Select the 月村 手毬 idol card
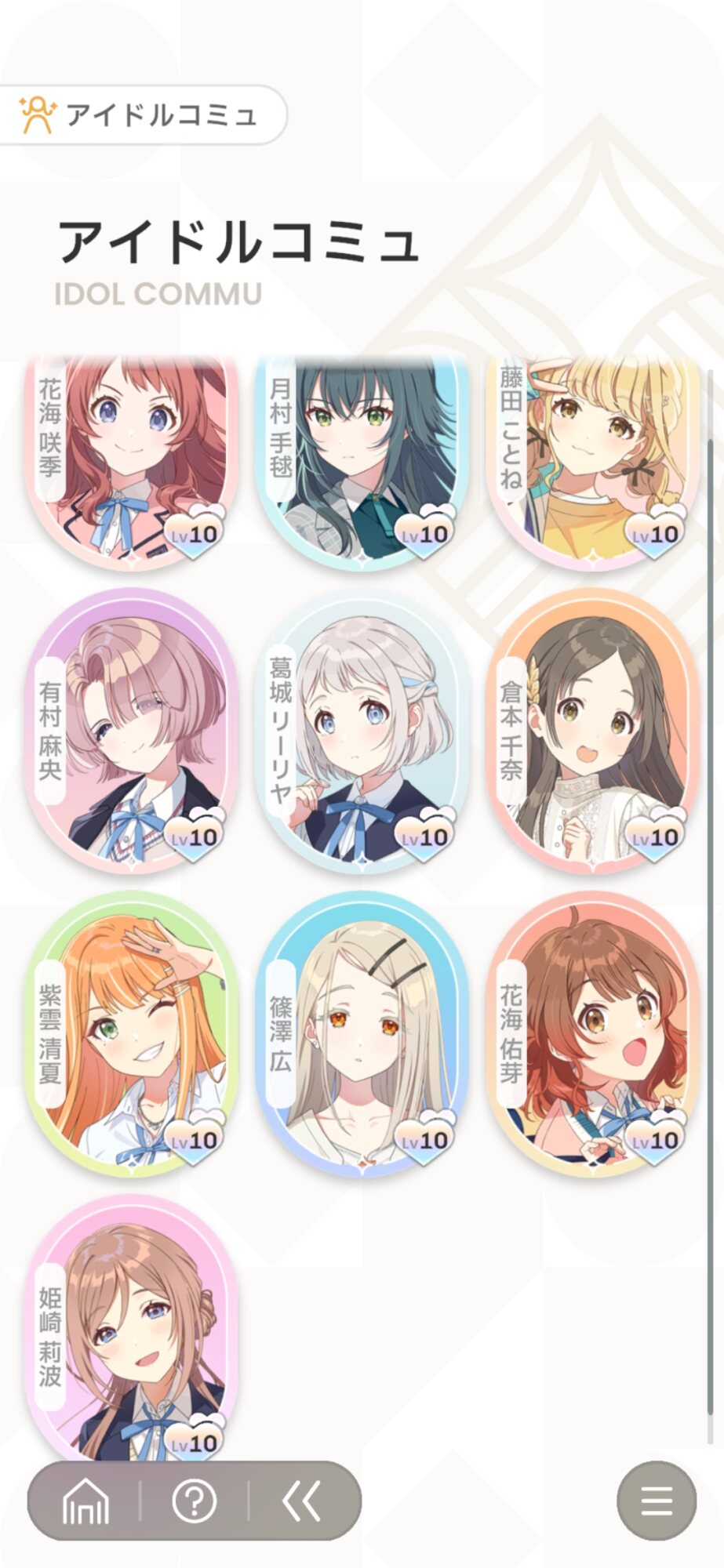This screenshot has width=724, height=1568. 362,463
